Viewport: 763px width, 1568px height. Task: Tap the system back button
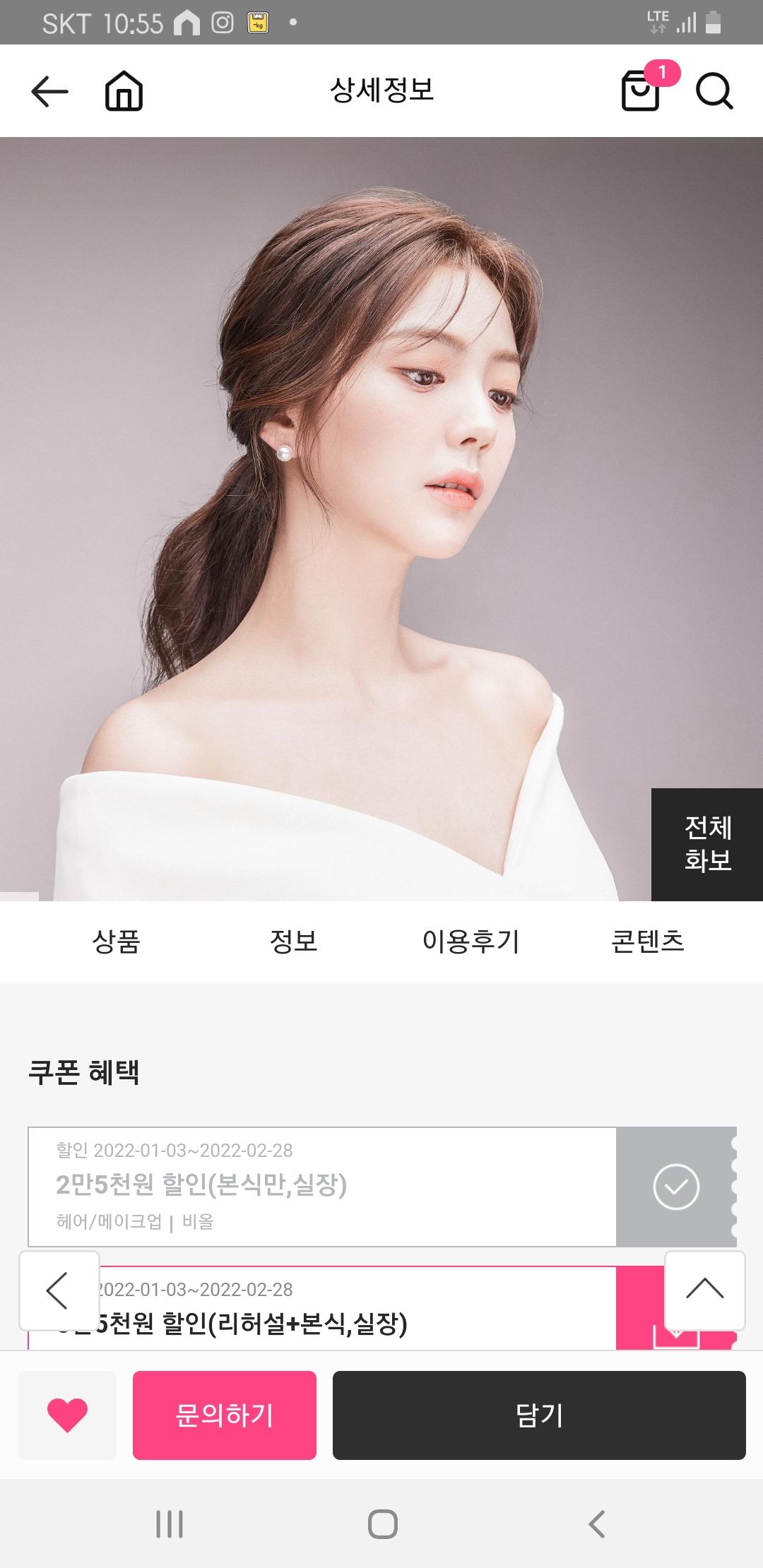[597, 1524]
